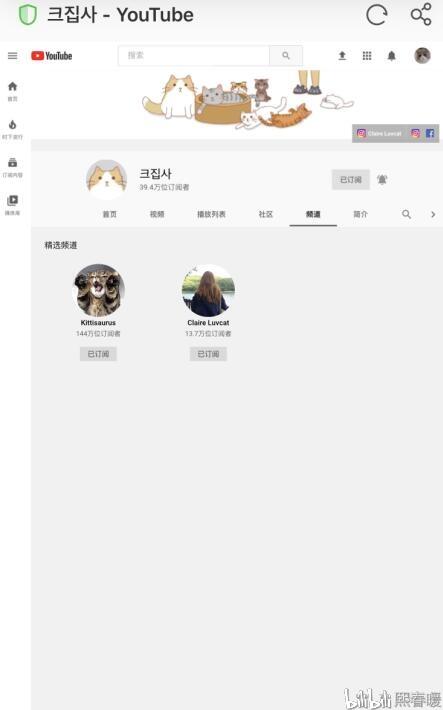443x710 pixels.
Task: Tap the subscribed button for 크집사
Action: (351, 180)
